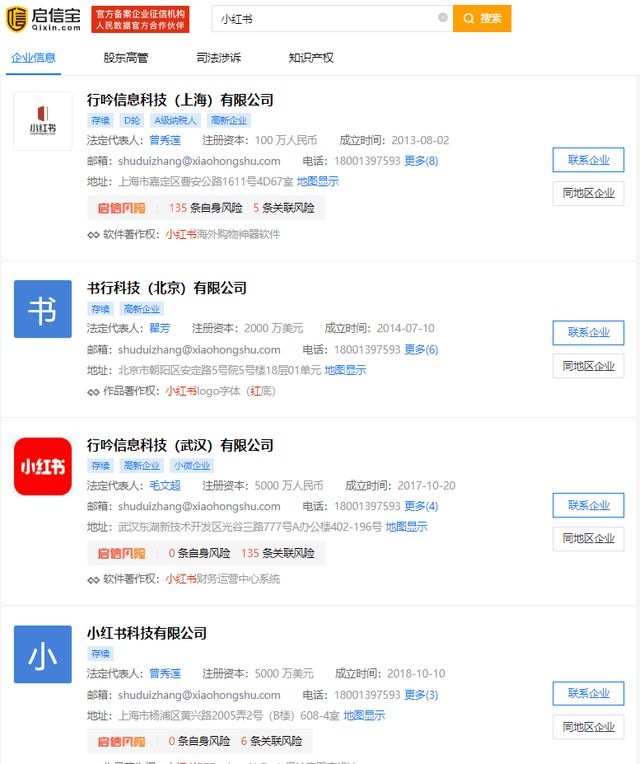
Task: Tap 联系企业 for 行吟信息科技（上海）
Action: pyautogui.click(x=588, y=160)
